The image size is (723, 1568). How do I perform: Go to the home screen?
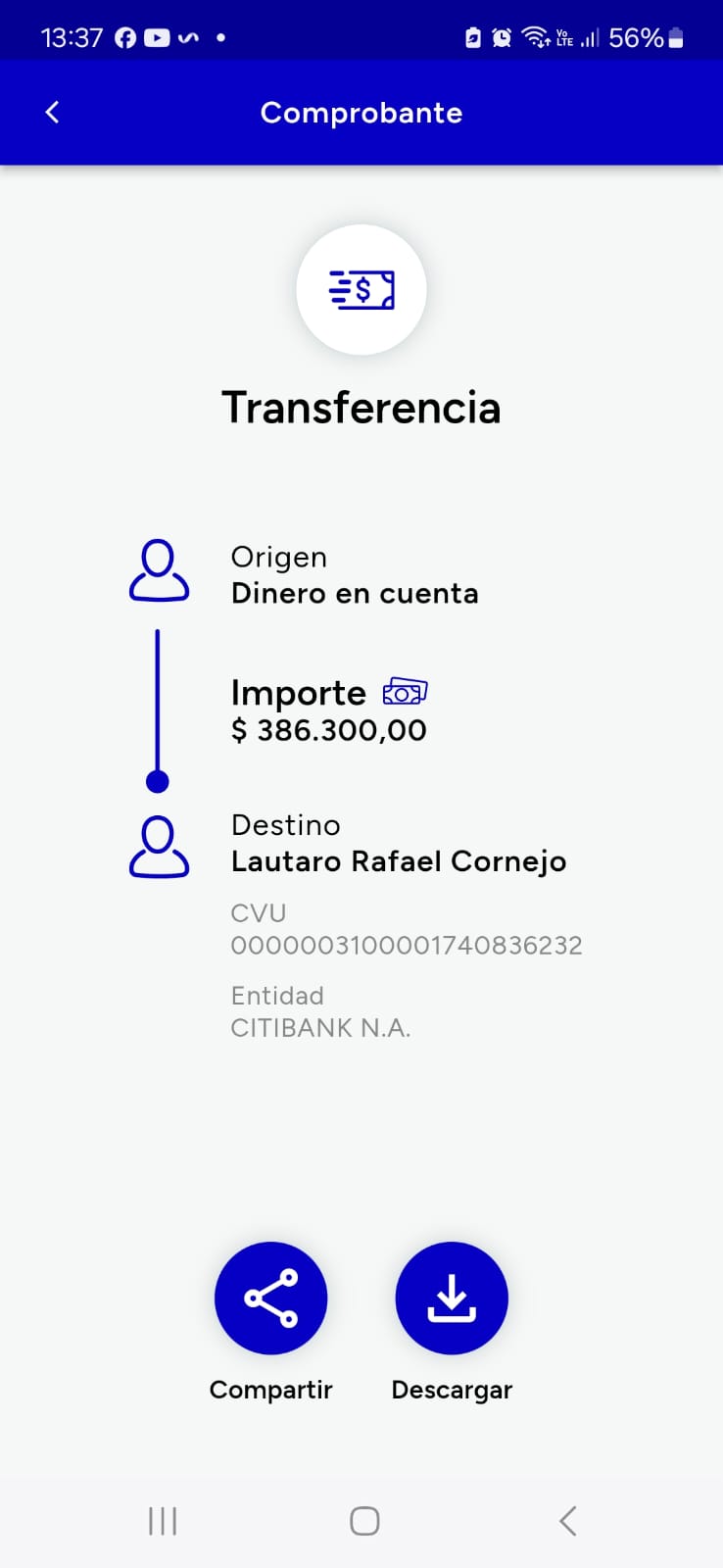pos(364,1521)
